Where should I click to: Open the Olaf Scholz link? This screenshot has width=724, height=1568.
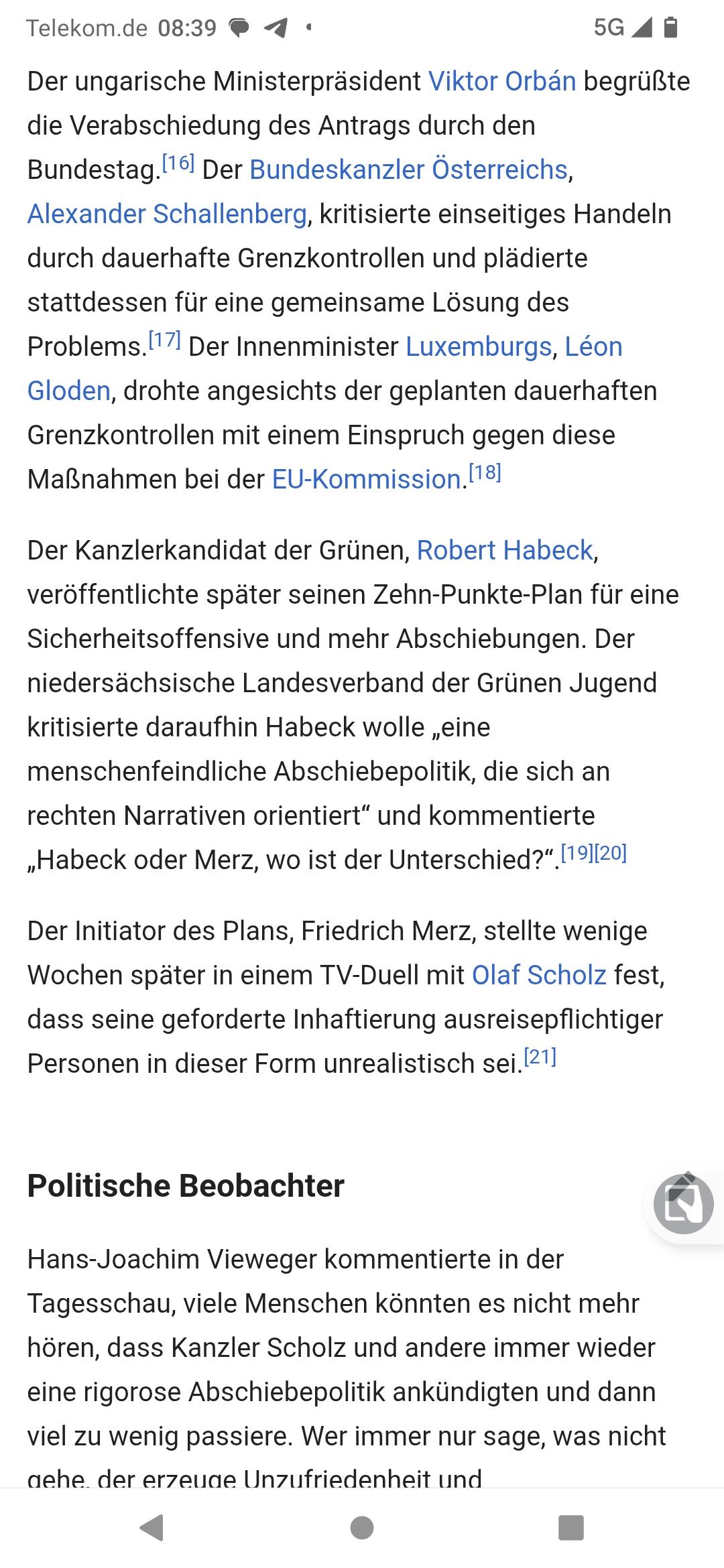tap(539, 975)
